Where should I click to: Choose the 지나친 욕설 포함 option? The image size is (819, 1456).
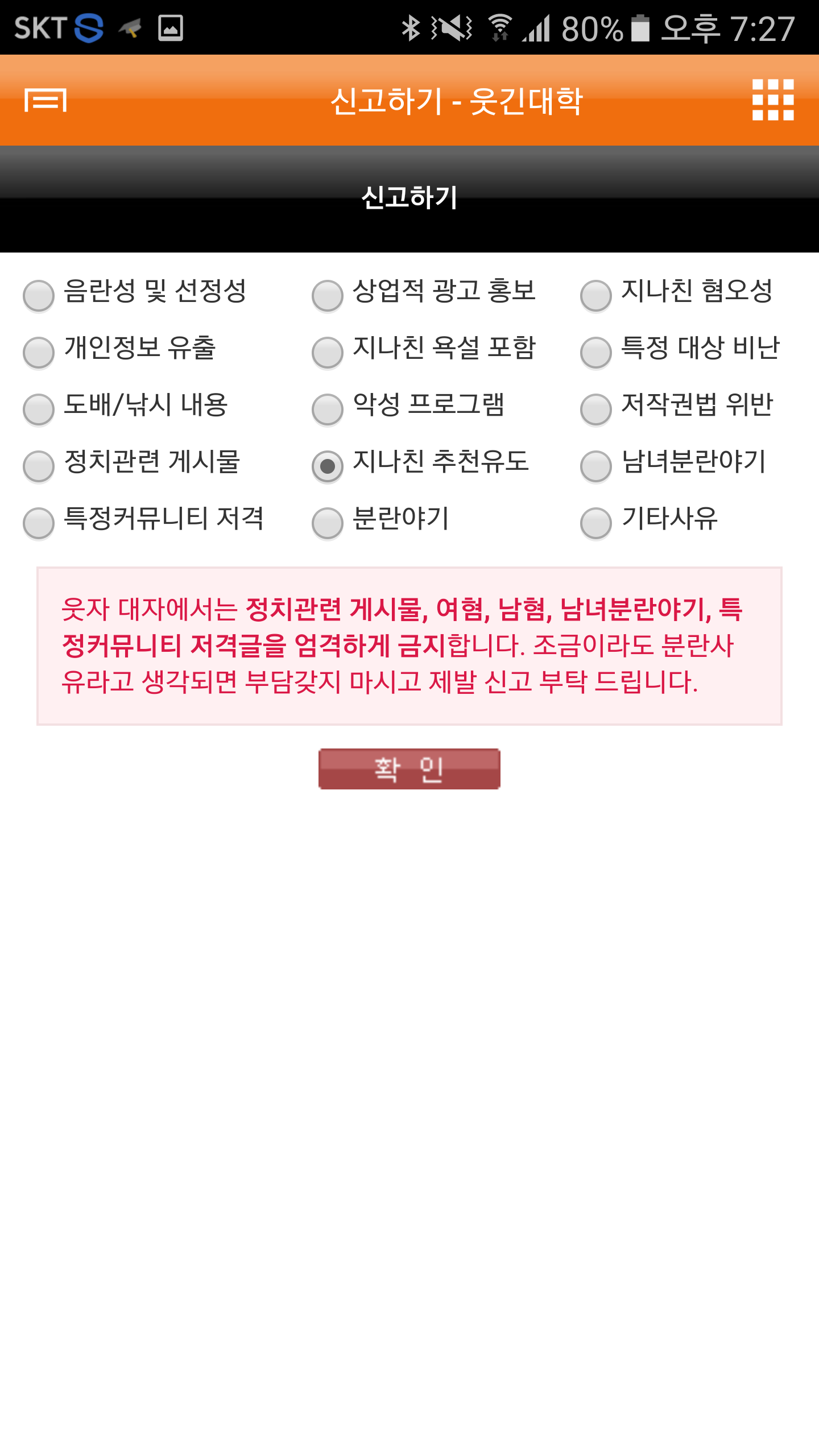[328, 352]
